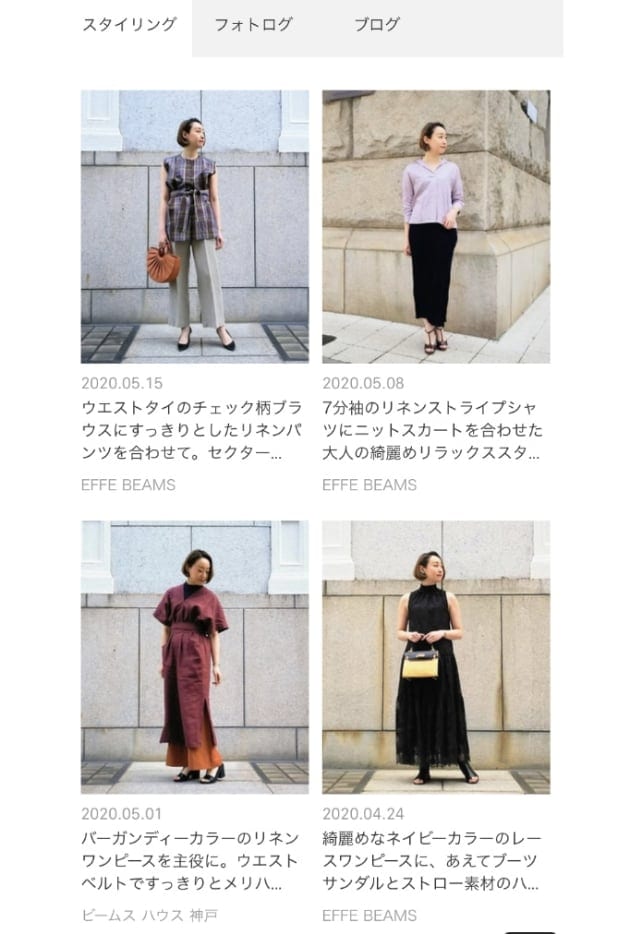Viewport: 630px width, 934px height.
Task: View the 2020.04.24 navy lace dress styling
Action: click(x=435, y=657)
